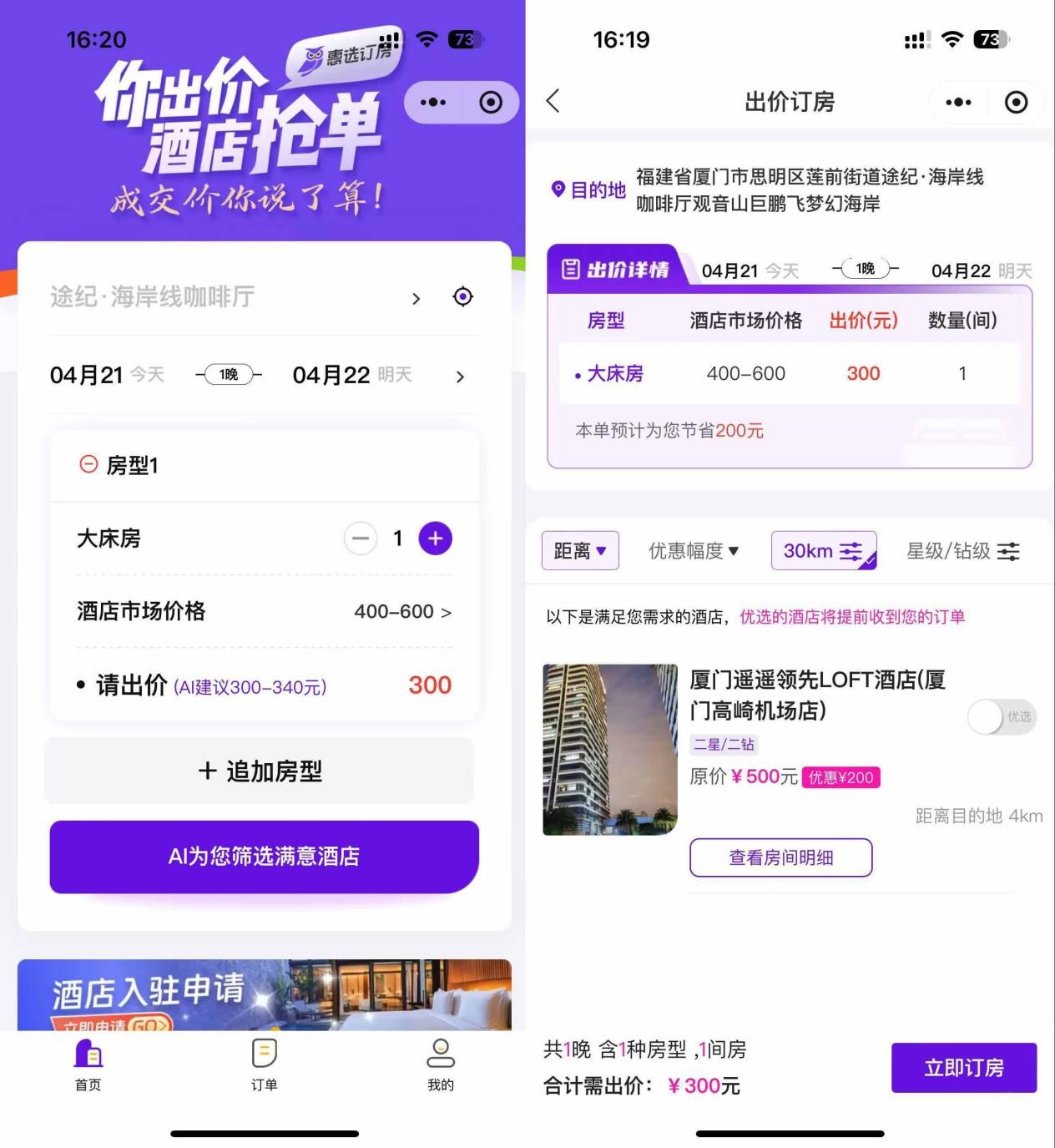The height and width of the screenshot is (1148, 1055).
Task: Open the 星级/钻级 filter
Action: [x=962, y=551]
